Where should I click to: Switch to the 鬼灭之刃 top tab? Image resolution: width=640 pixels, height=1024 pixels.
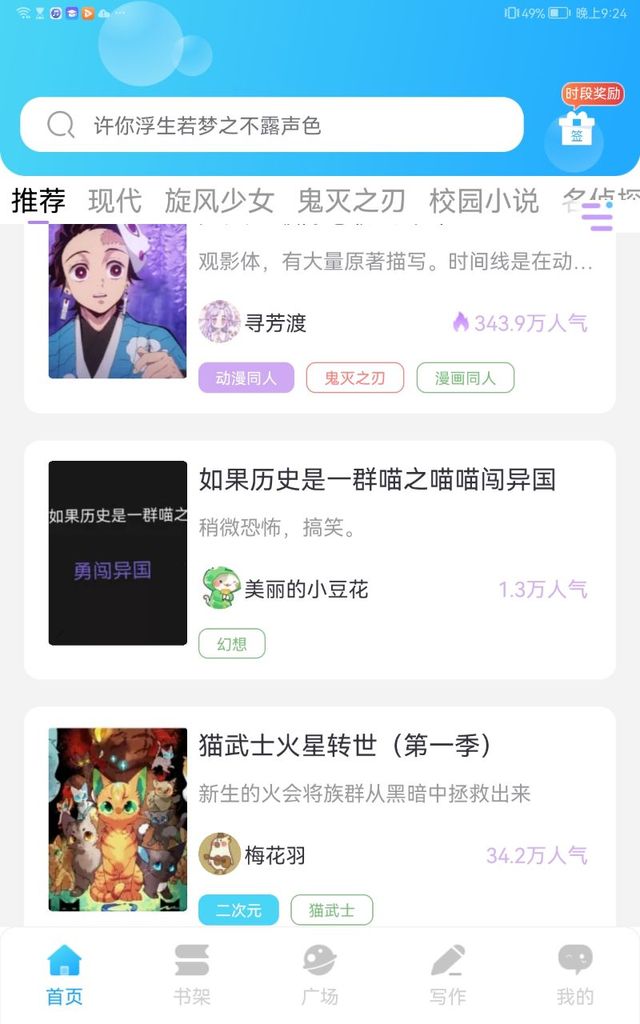(x=351, y=200)
